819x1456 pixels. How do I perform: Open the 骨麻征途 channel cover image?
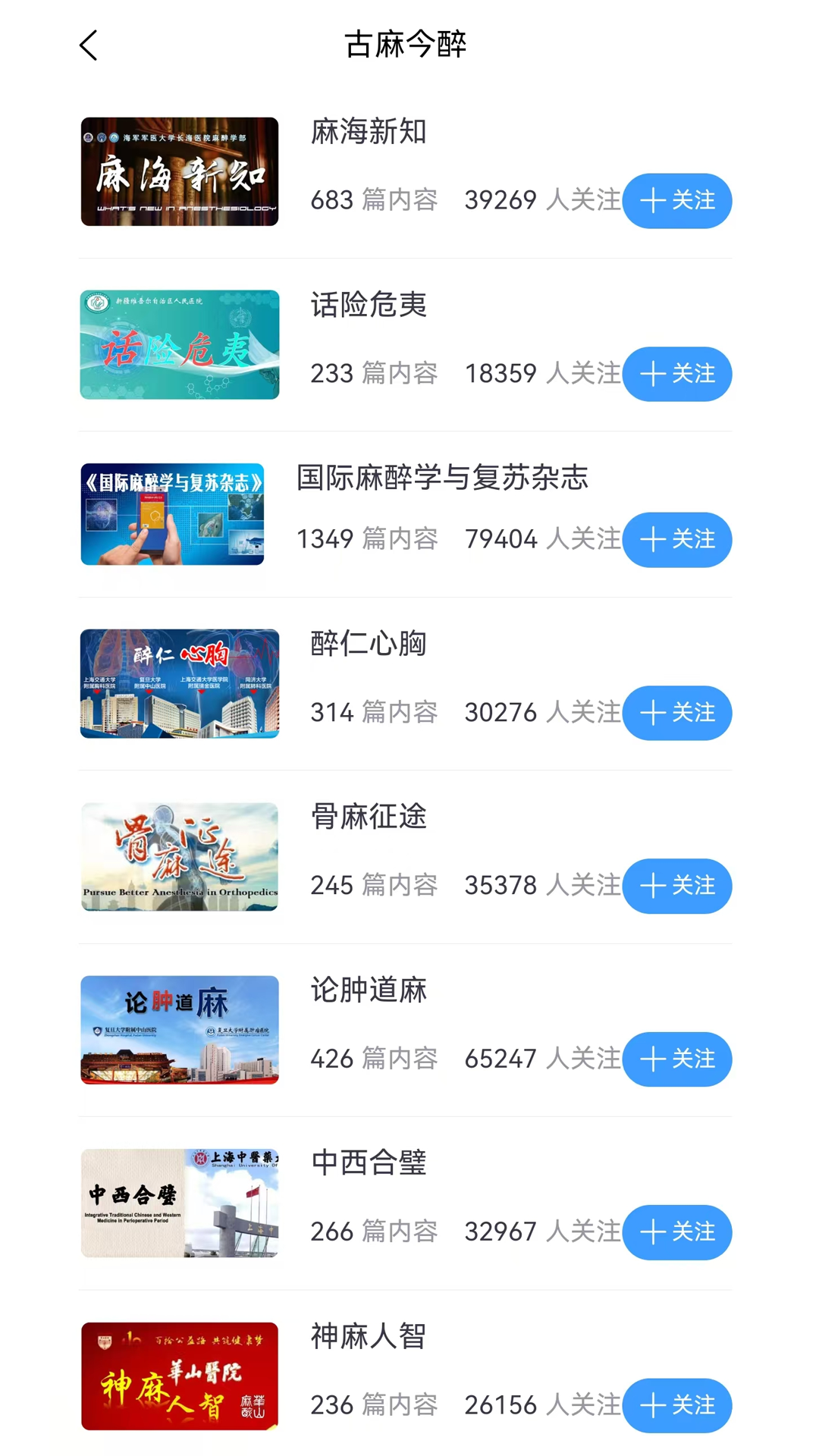(180, 857)
